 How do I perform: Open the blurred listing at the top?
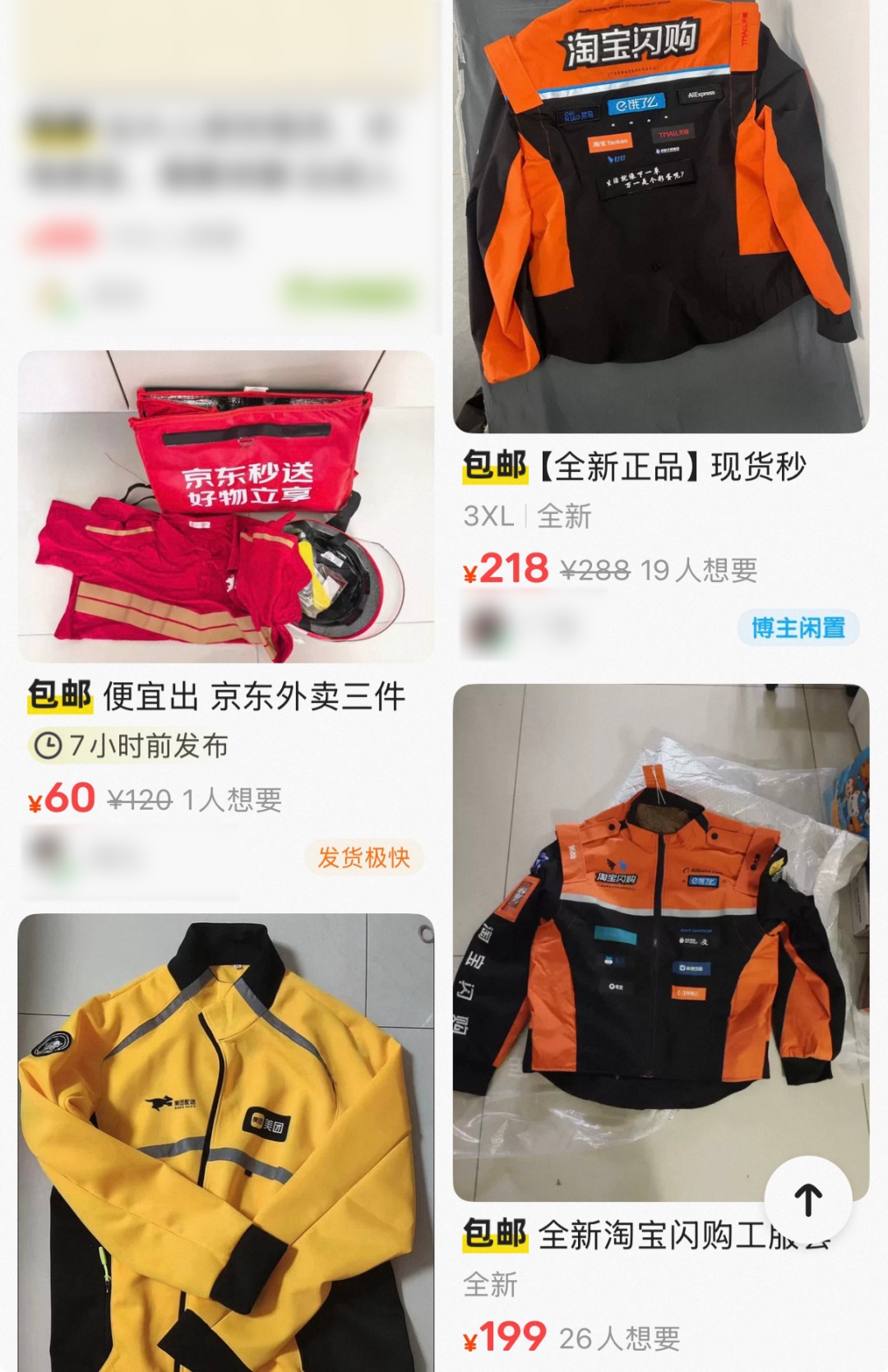222,164
